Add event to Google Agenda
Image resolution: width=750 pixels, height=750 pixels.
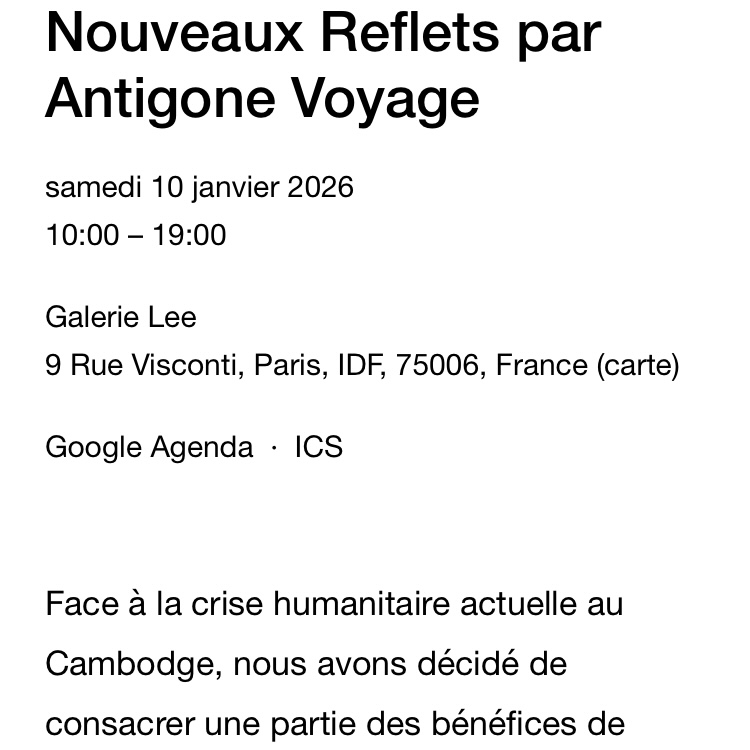(x=149, y=447)
